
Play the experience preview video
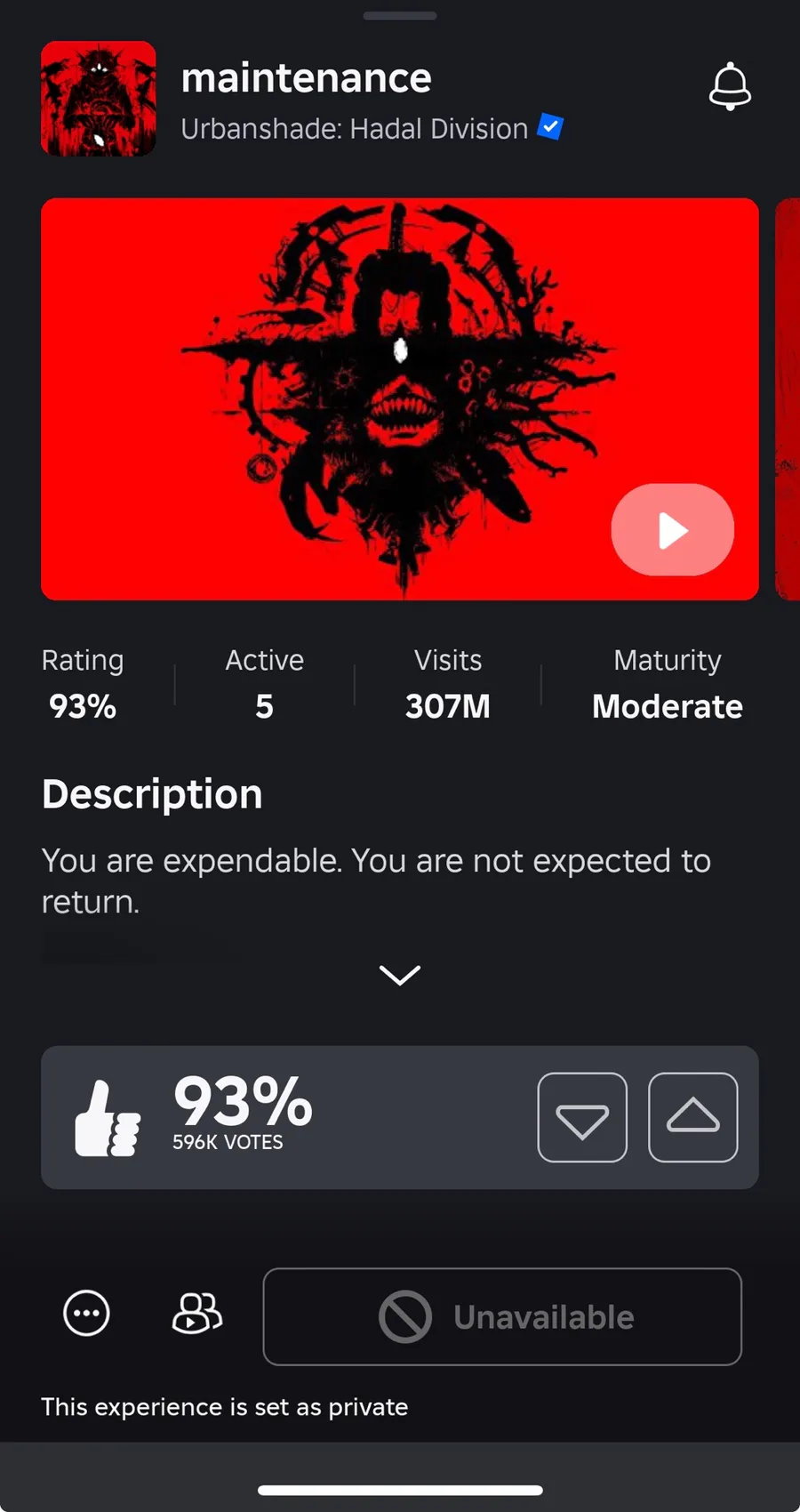pyautogui.click(x=672, y=530)
